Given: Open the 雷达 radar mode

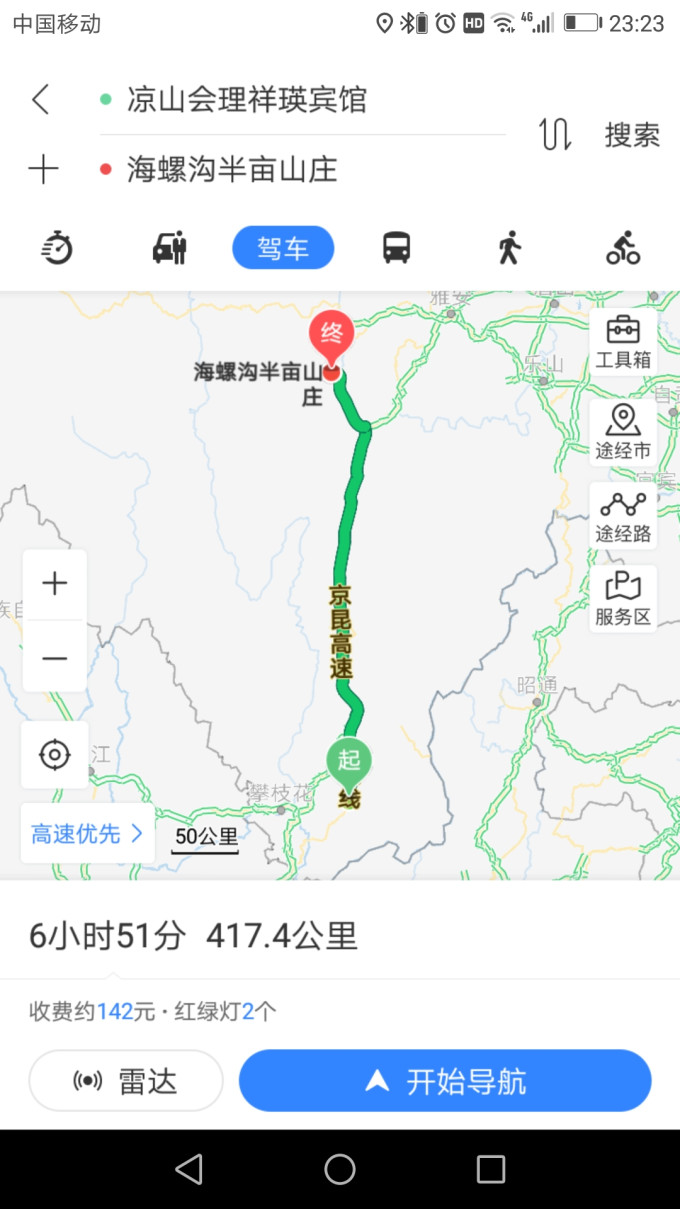Looking at the screenshot, I should 126,1081.
